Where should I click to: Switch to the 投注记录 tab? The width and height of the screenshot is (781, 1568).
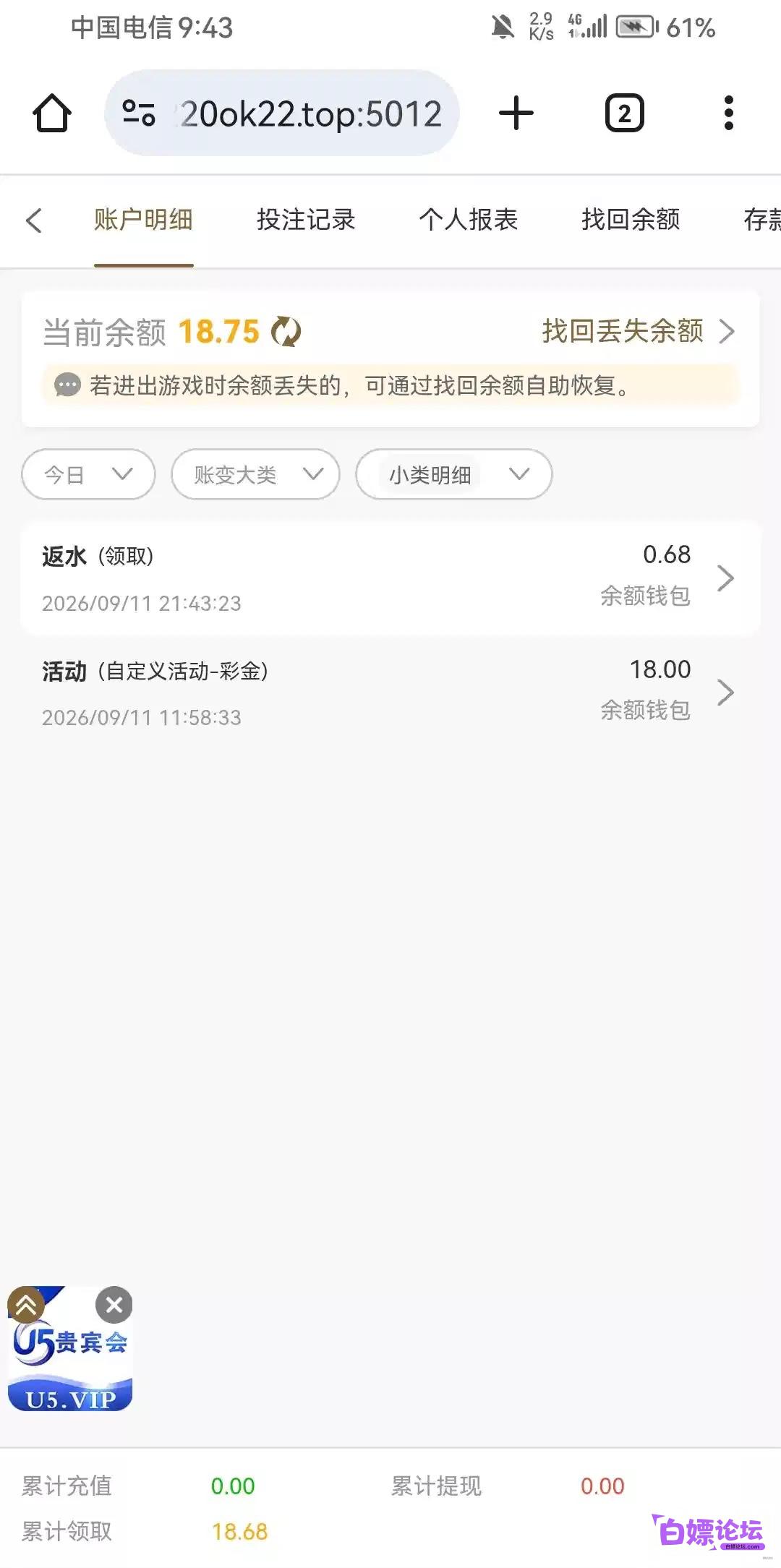click(306, 220)
